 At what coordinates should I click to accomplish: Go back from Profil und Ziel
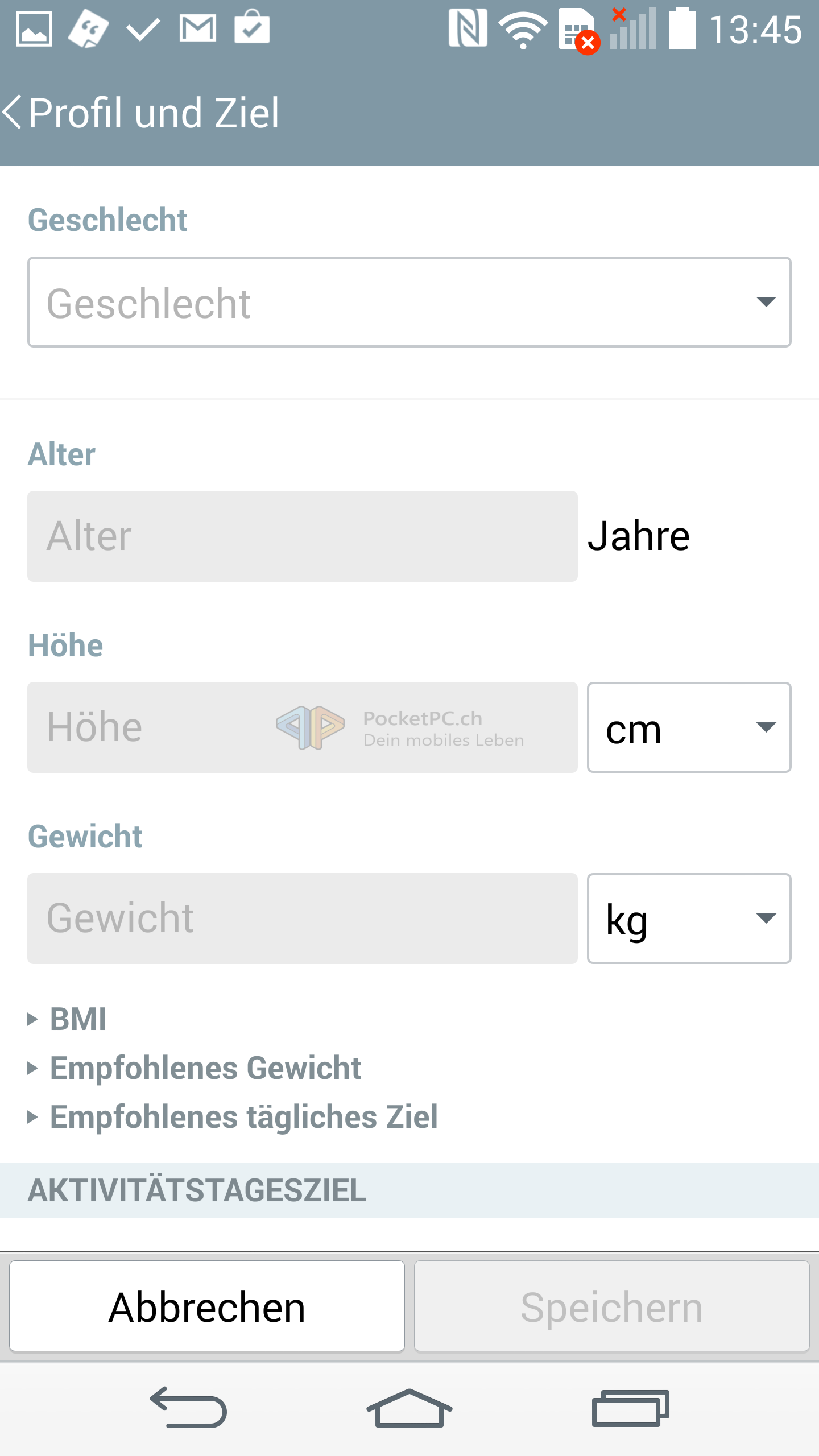(x=13, y=112)
